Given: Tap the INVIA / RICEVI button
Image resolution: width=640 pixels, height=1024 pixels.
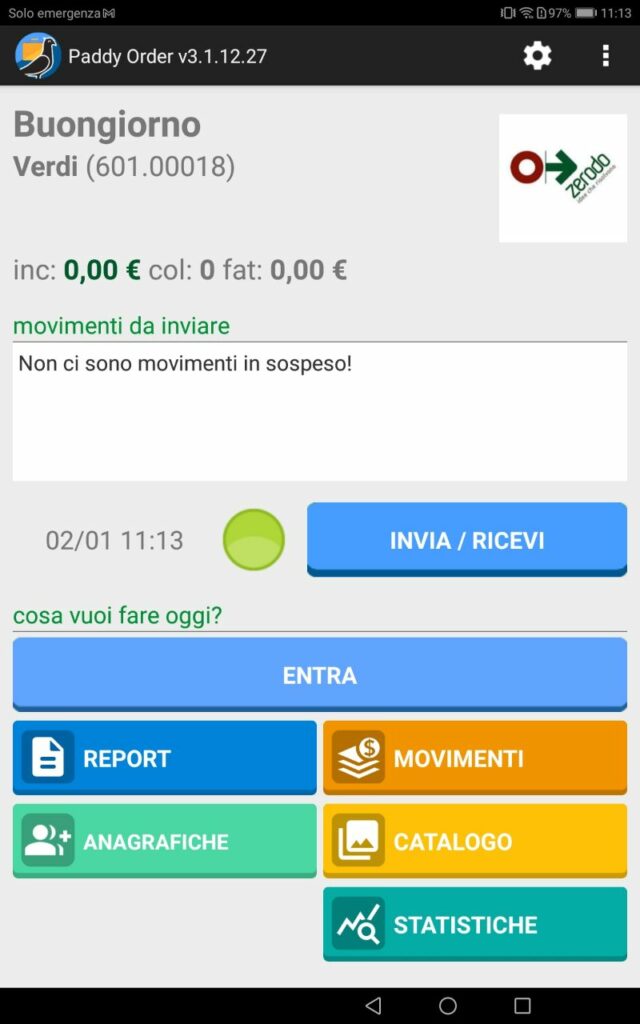Looking at the screenshot, I should click(x=467, y=540).
